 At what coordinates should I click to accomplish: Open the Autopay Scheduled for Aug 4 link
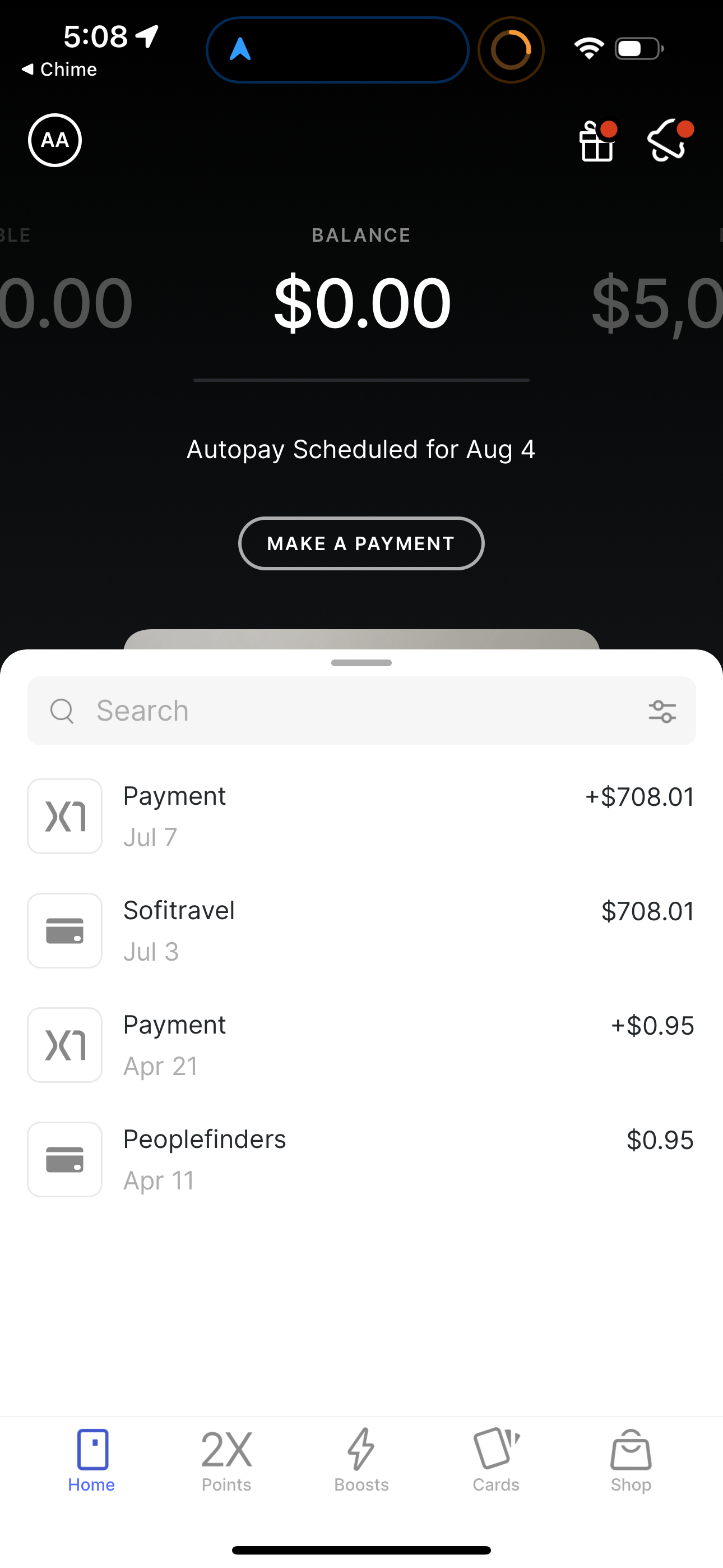point(361,449)
